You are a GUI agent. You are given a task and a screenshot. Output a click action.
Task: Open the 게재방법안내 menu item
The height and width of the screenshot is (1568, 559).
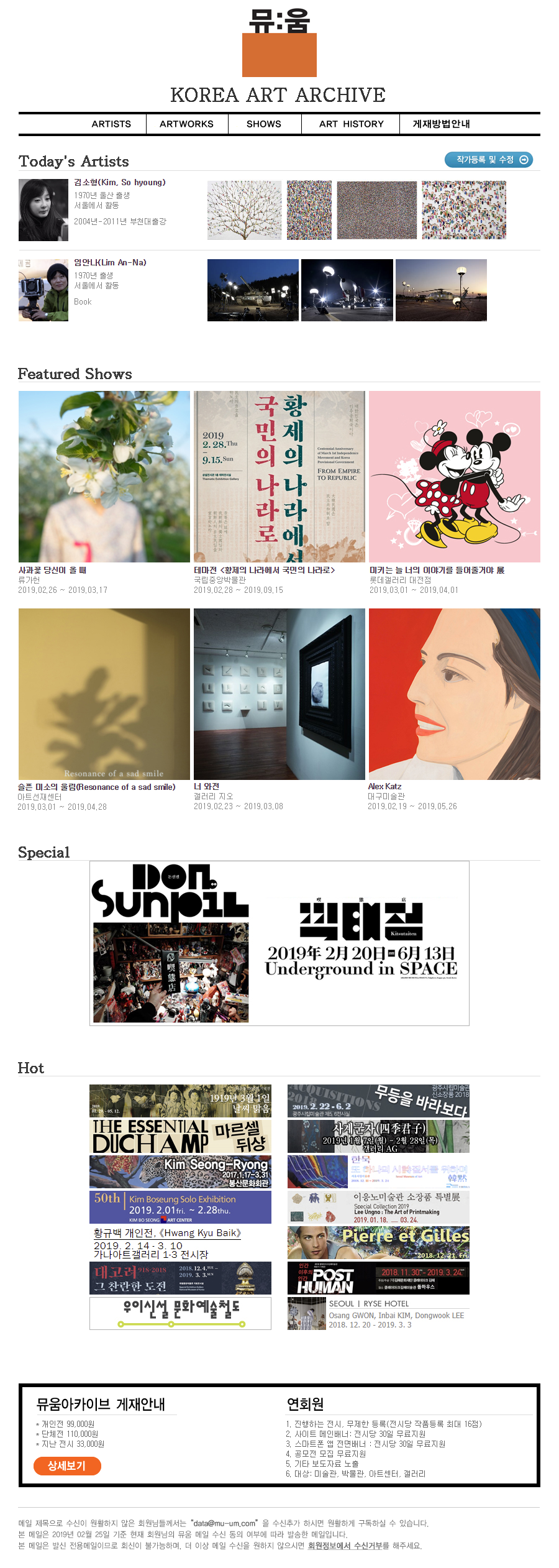[x=441, y=124]
